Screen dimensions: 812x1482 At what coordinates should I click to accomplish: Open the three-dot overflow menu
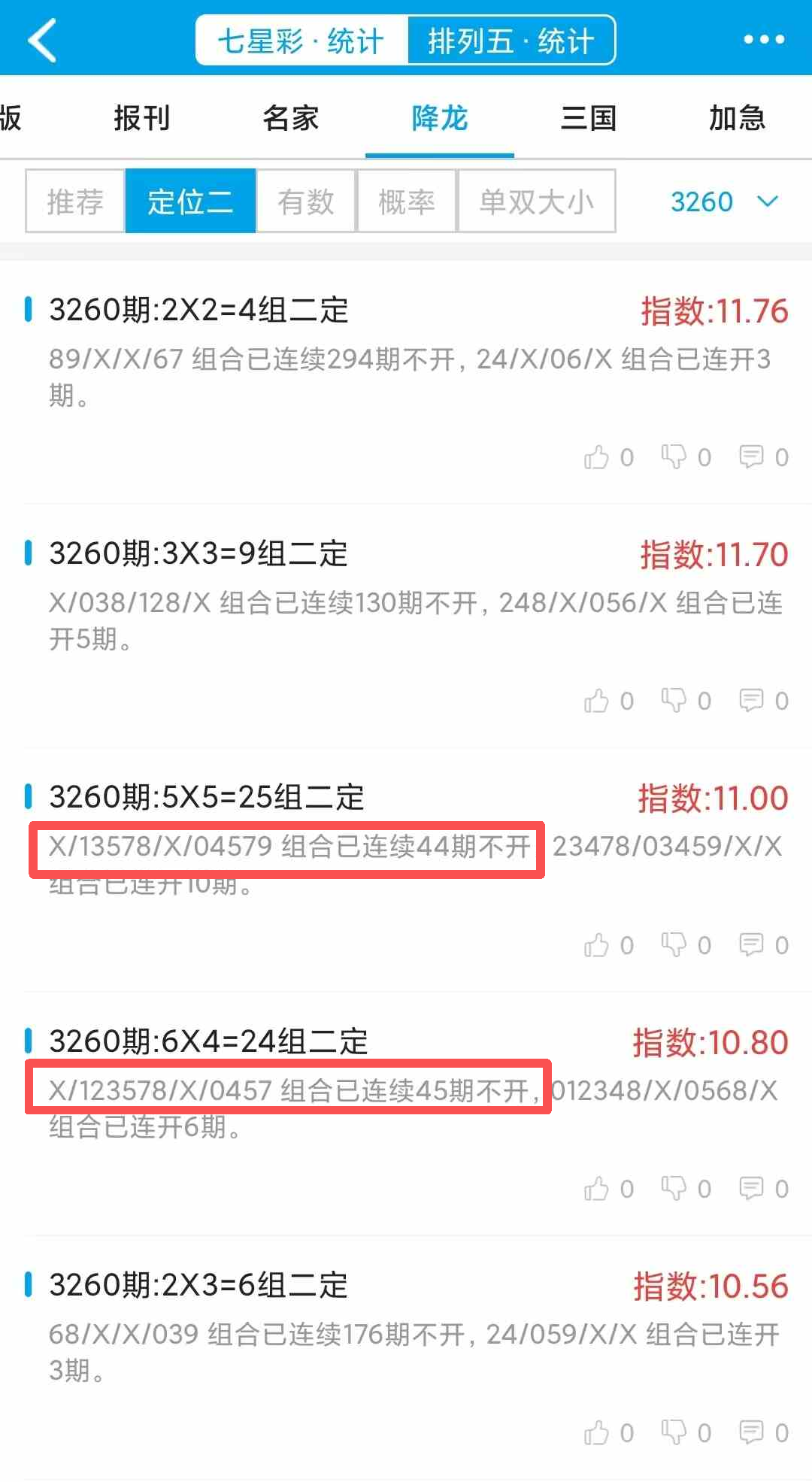764,40
